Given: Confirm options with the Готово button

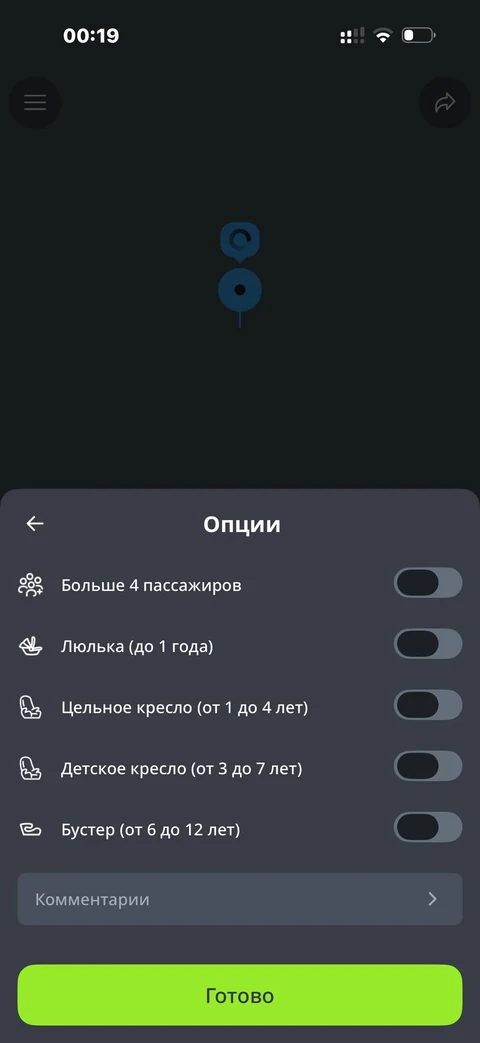Looking at the screenshot, I should click(240, 996).
